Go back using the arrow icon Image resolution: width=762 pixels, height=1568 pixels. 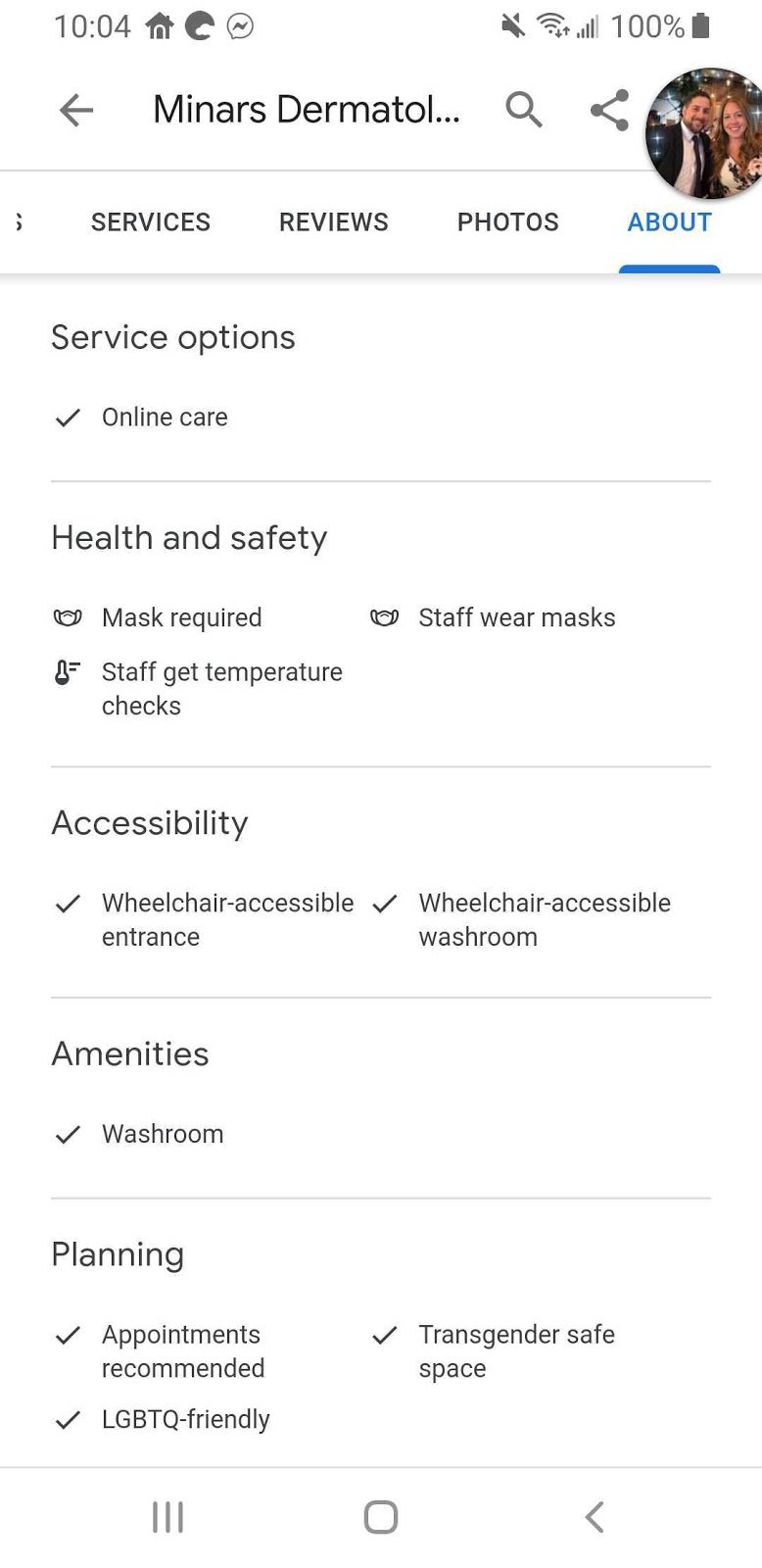(76, 110)
